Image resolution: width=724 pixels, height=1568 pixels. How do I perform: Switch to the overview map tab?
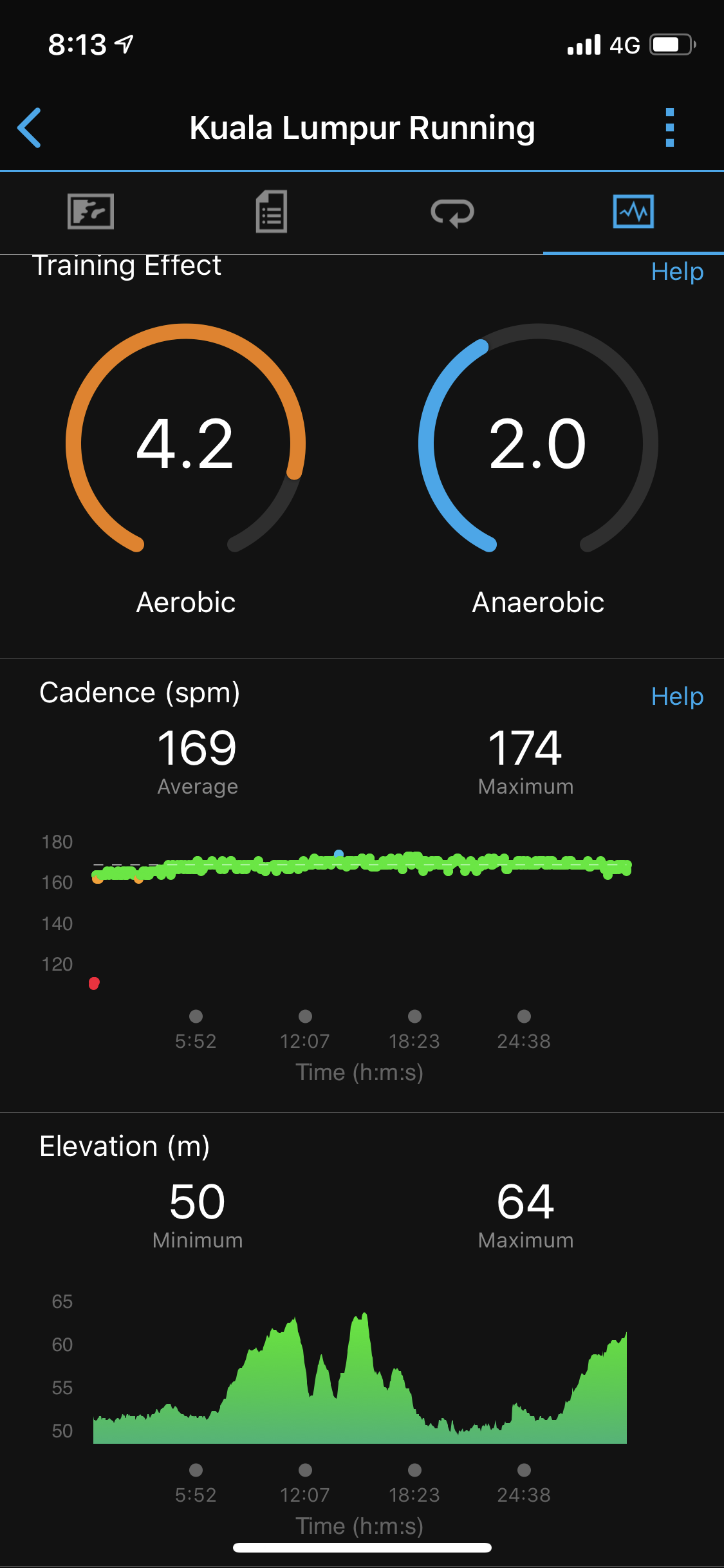click(91, 212)
